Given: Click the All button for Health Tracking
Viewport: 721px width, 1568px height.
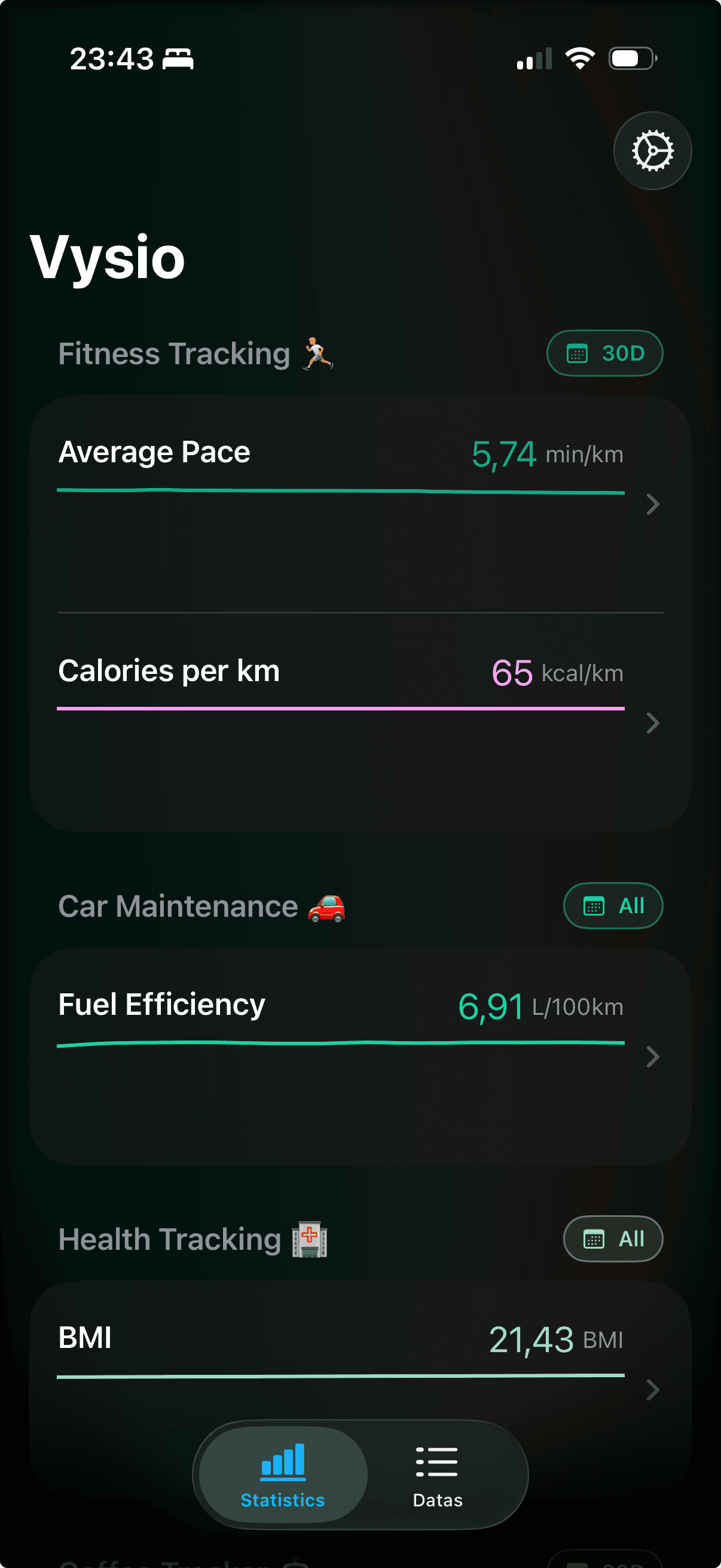Looking at the screenshot, I should pyautogui.click(x=613, y=1238).
